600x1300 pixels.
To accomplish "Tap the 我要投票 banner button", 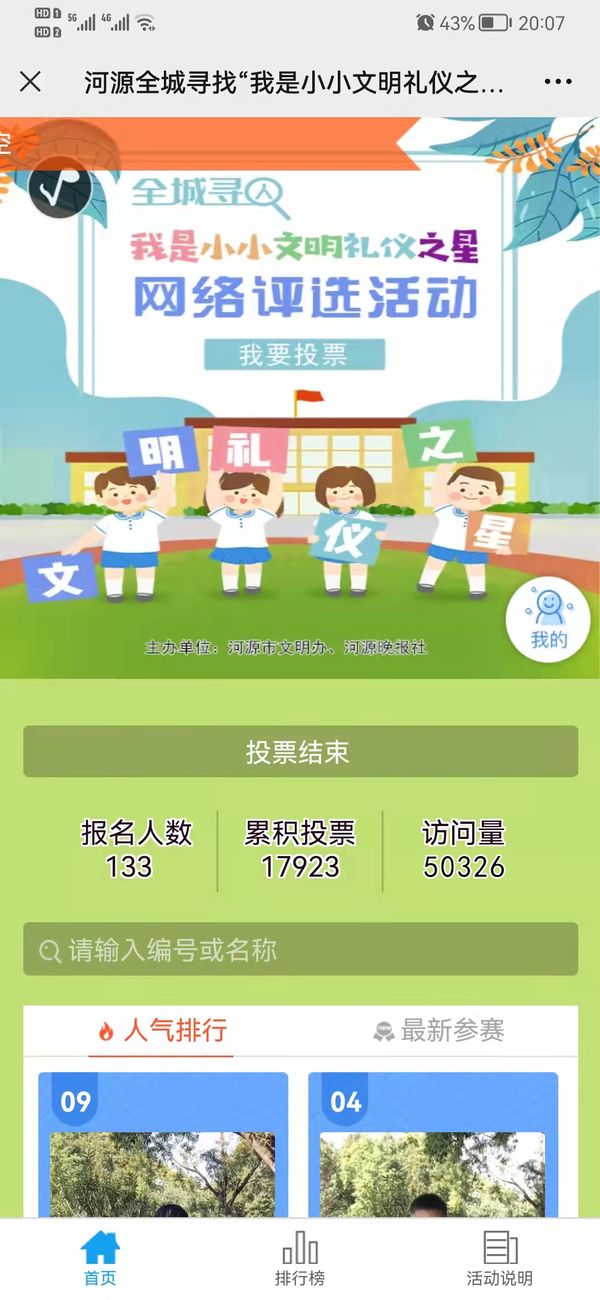I will tap(294, 355).
